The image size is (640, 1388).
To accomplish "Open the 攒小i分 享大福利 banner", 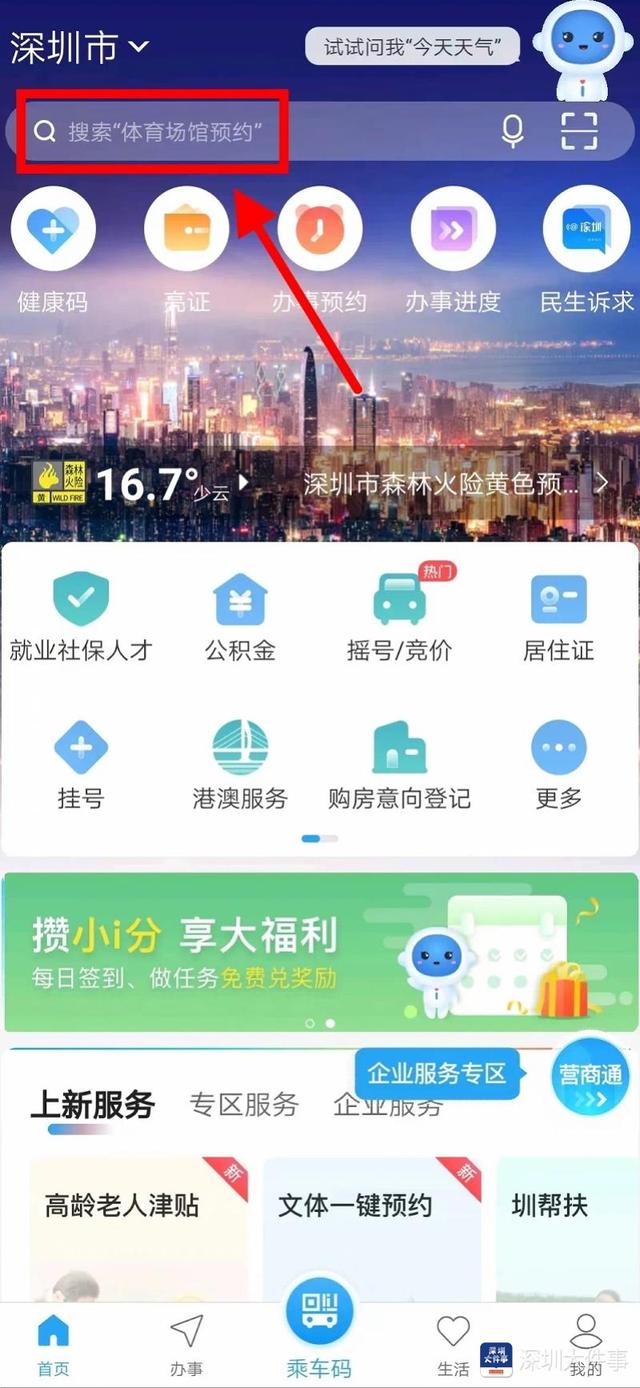I will pyautogui.click(x=320, y=950).
